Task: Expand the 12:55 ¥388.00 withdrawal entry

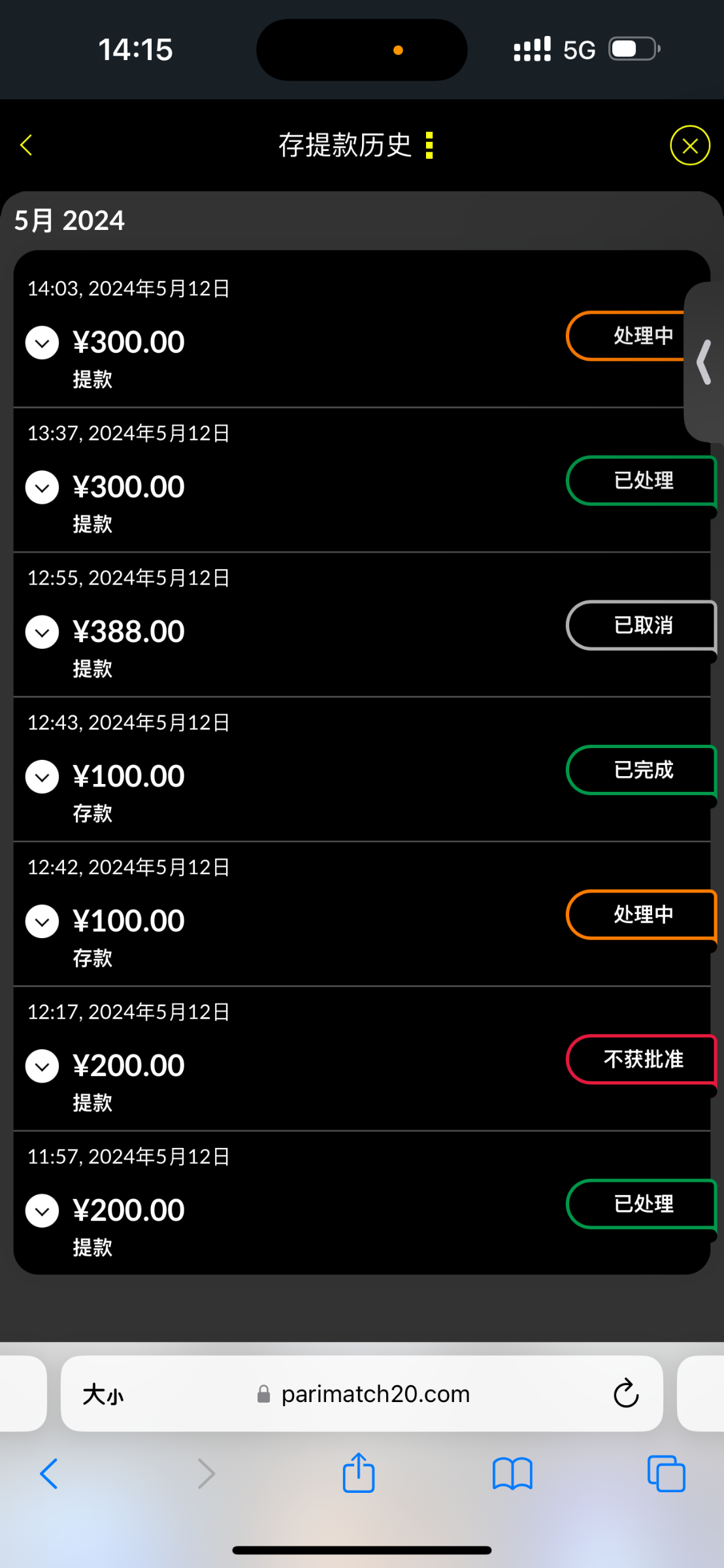Action: coord(42,632)
